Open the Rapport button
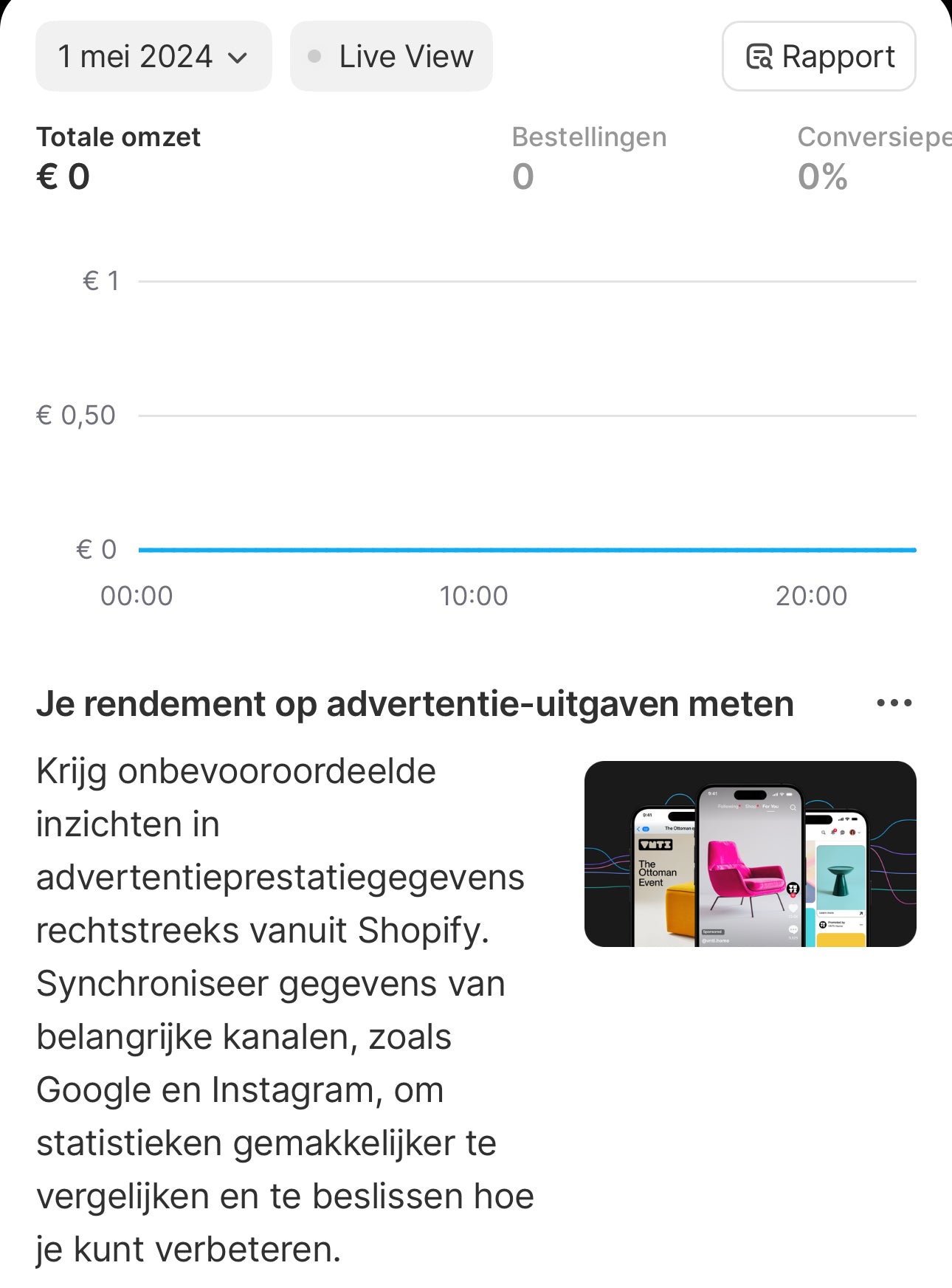 [x=818, y=57]
